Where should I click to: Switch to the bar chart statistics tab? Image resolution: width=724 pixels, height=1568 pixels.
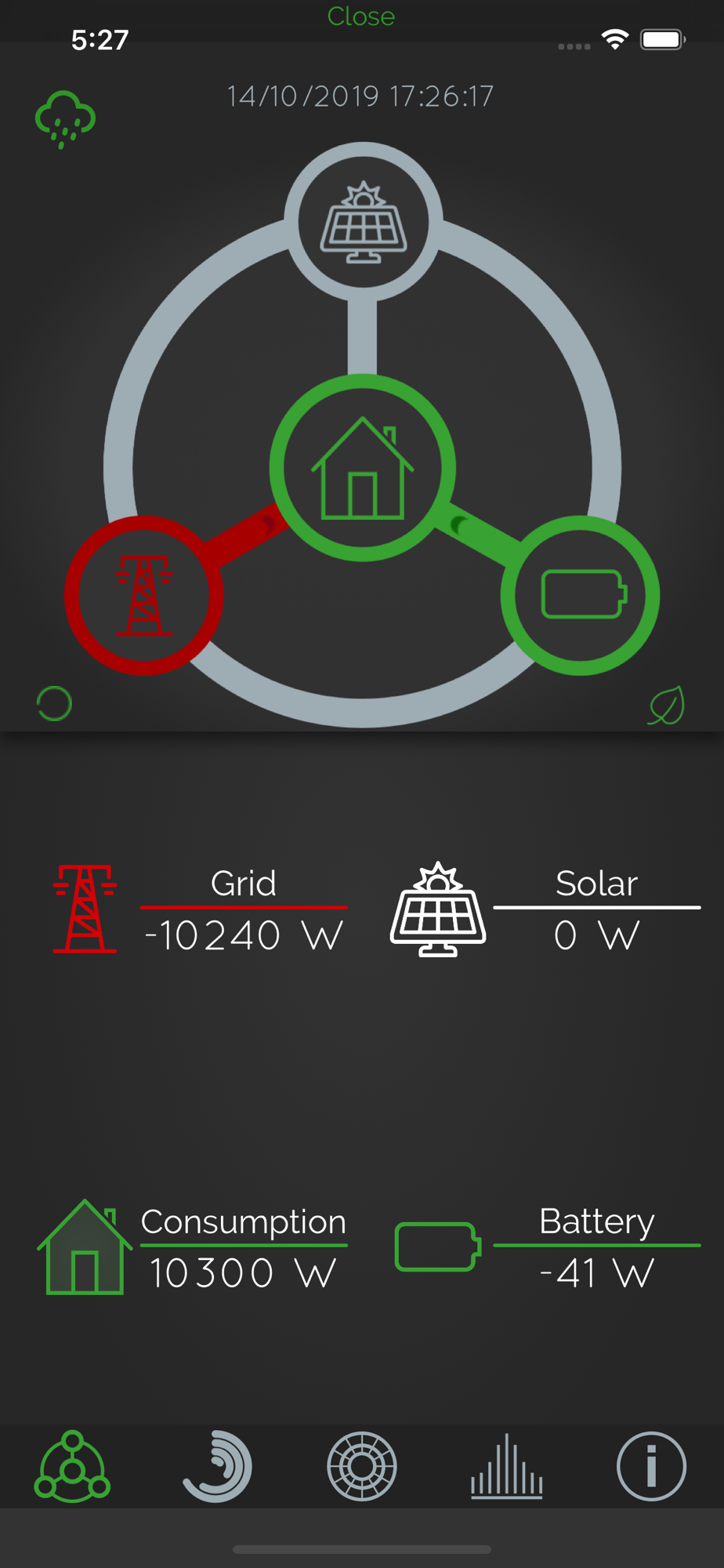coord(507,1466)
